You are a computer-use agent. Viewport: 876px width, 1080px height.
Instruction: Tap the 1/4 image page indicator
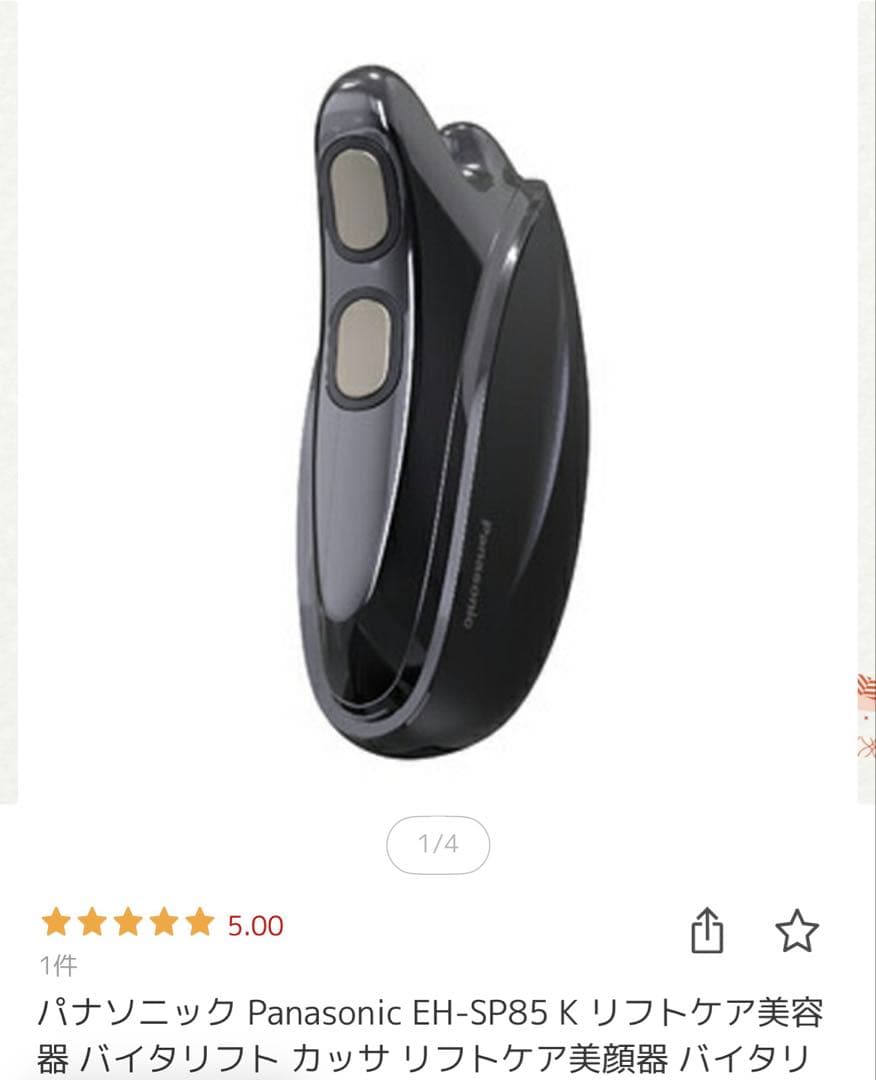(x=438, y=844)
